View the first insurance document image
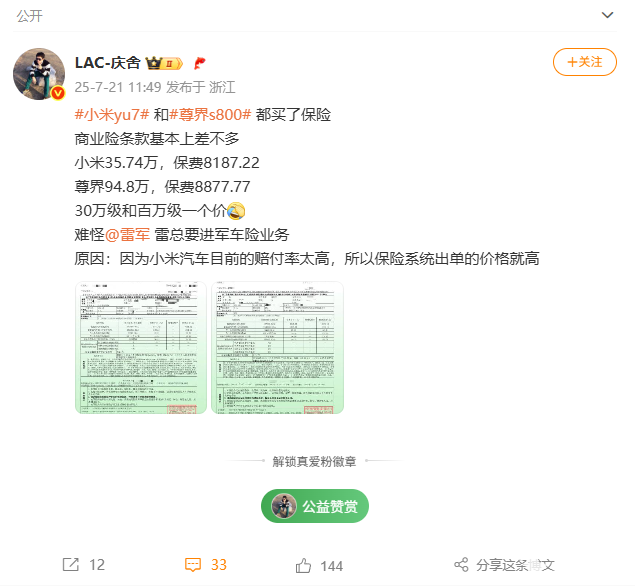Viewport: 635px width, 588px height. tap(140, 347)
